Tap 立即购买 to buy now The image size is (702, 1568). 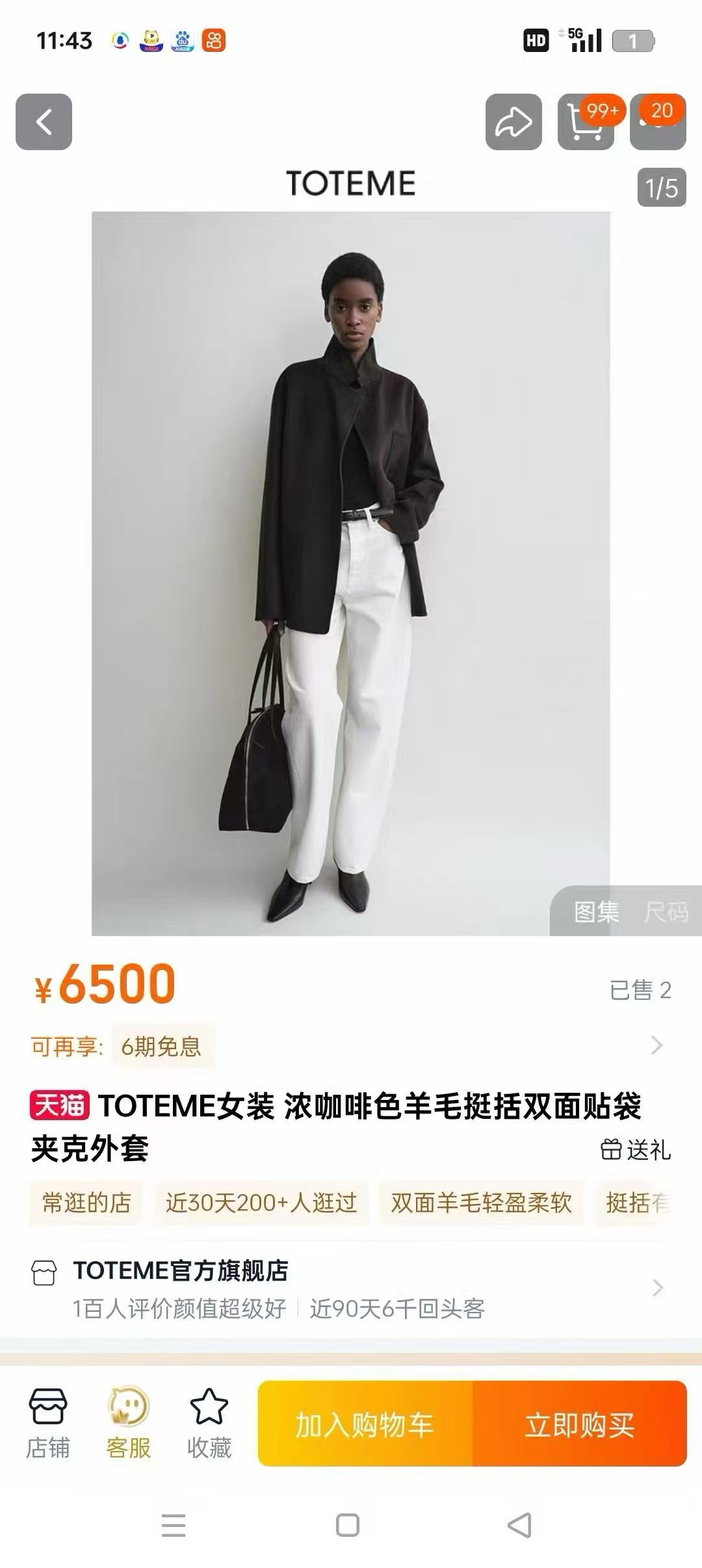click(x=579, y=1425)
